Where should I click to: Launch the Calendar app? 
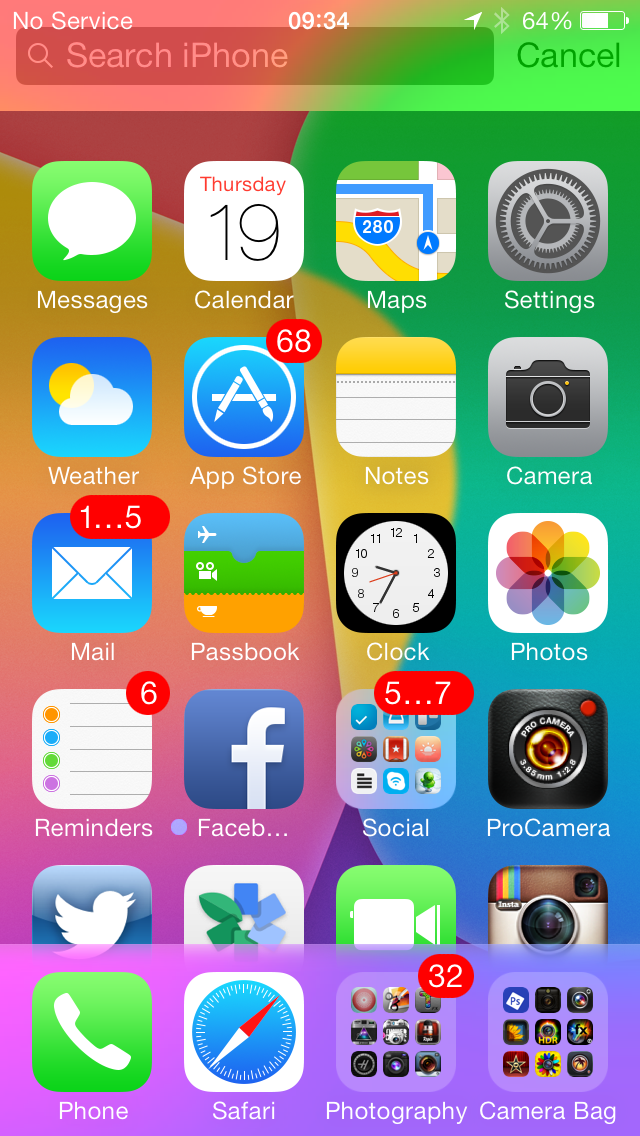tap(244, 221)
